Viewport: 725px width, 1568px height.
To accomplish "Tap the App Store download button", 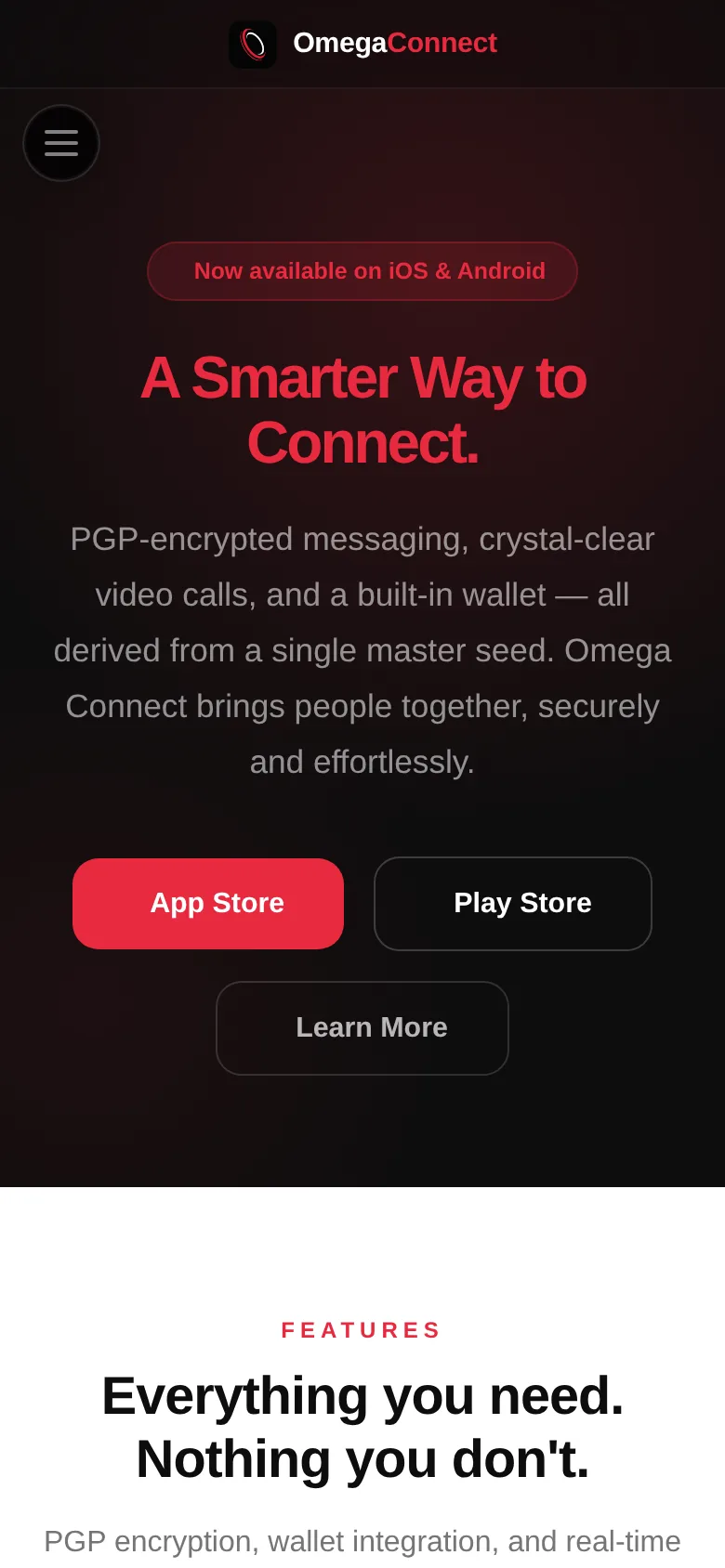I will [208, 904].
